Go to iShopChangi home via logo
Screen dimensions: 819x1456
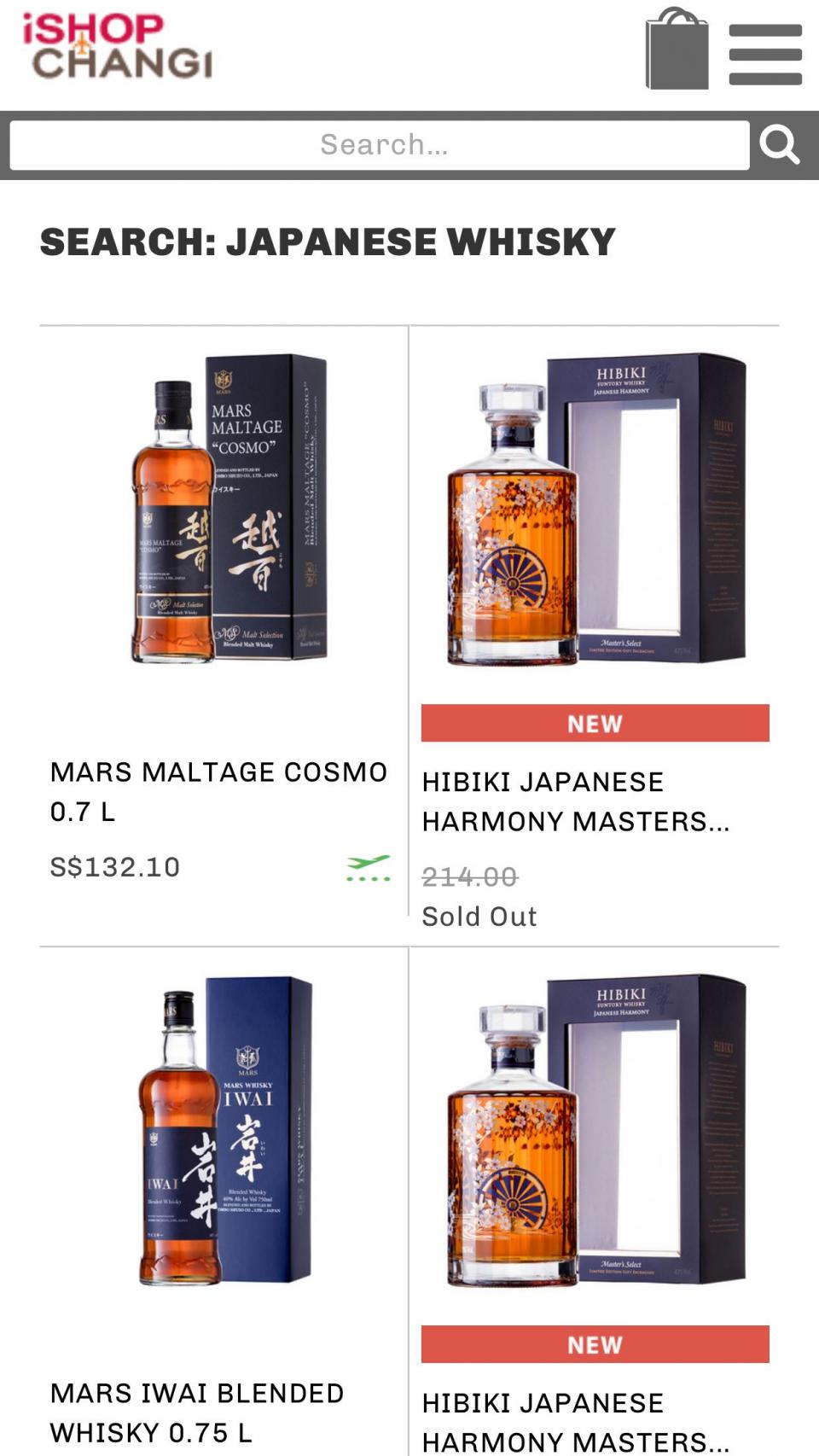pos(117,47)
